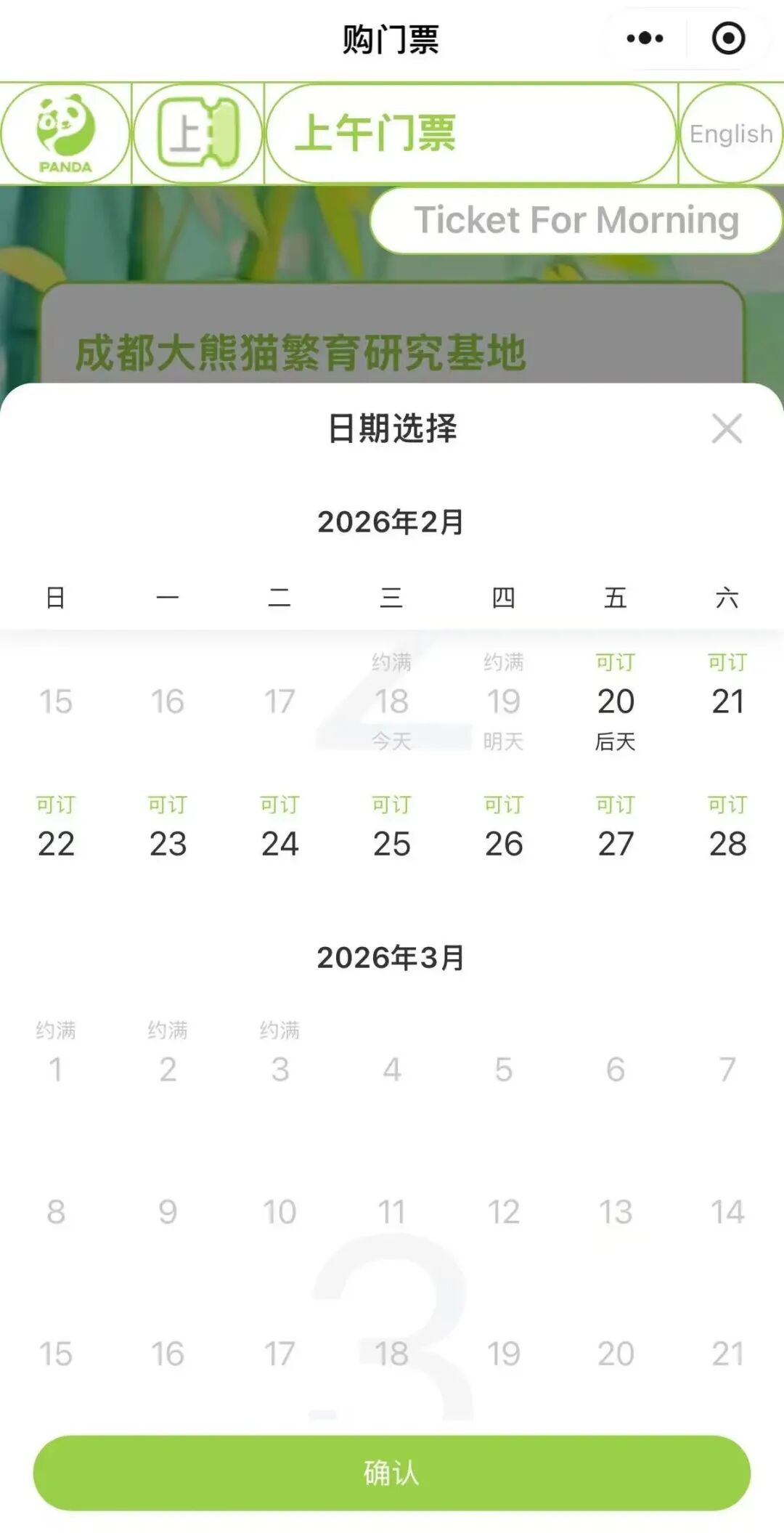This screenshot has height=1533, width=784.
Task: Choose February 21 on the calendar
Action: pyautogui.click(x=727, y=702)
